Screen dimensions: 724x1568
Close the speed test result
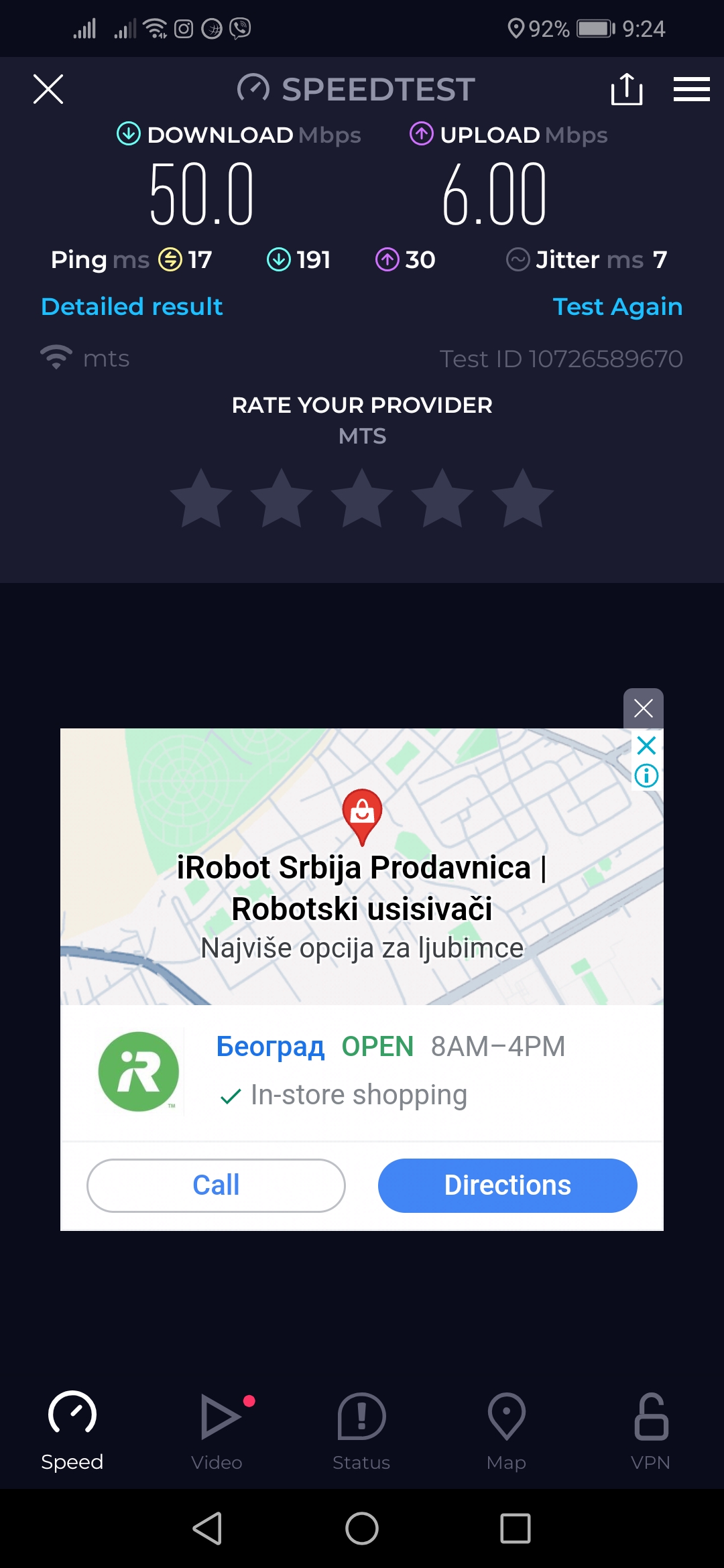(48, 89)
